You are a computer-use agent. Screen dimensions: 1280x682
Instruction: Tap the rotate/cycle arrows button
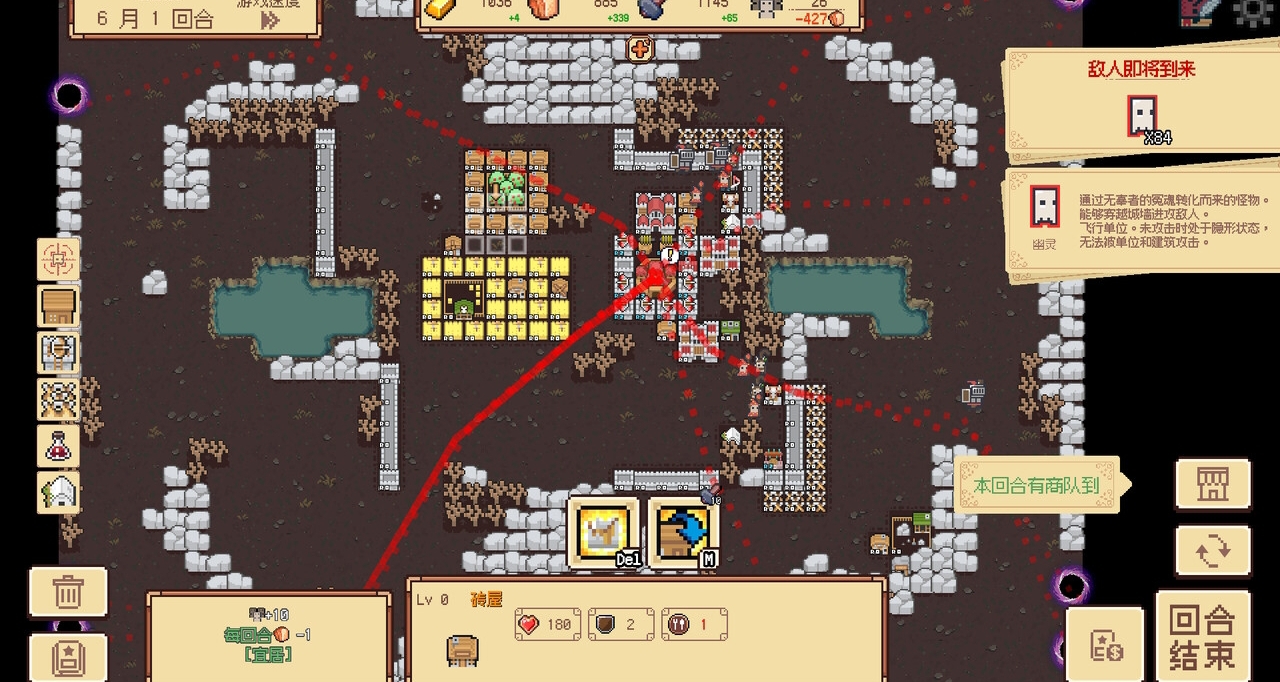pyautogui.click(x=1212, y=550)
